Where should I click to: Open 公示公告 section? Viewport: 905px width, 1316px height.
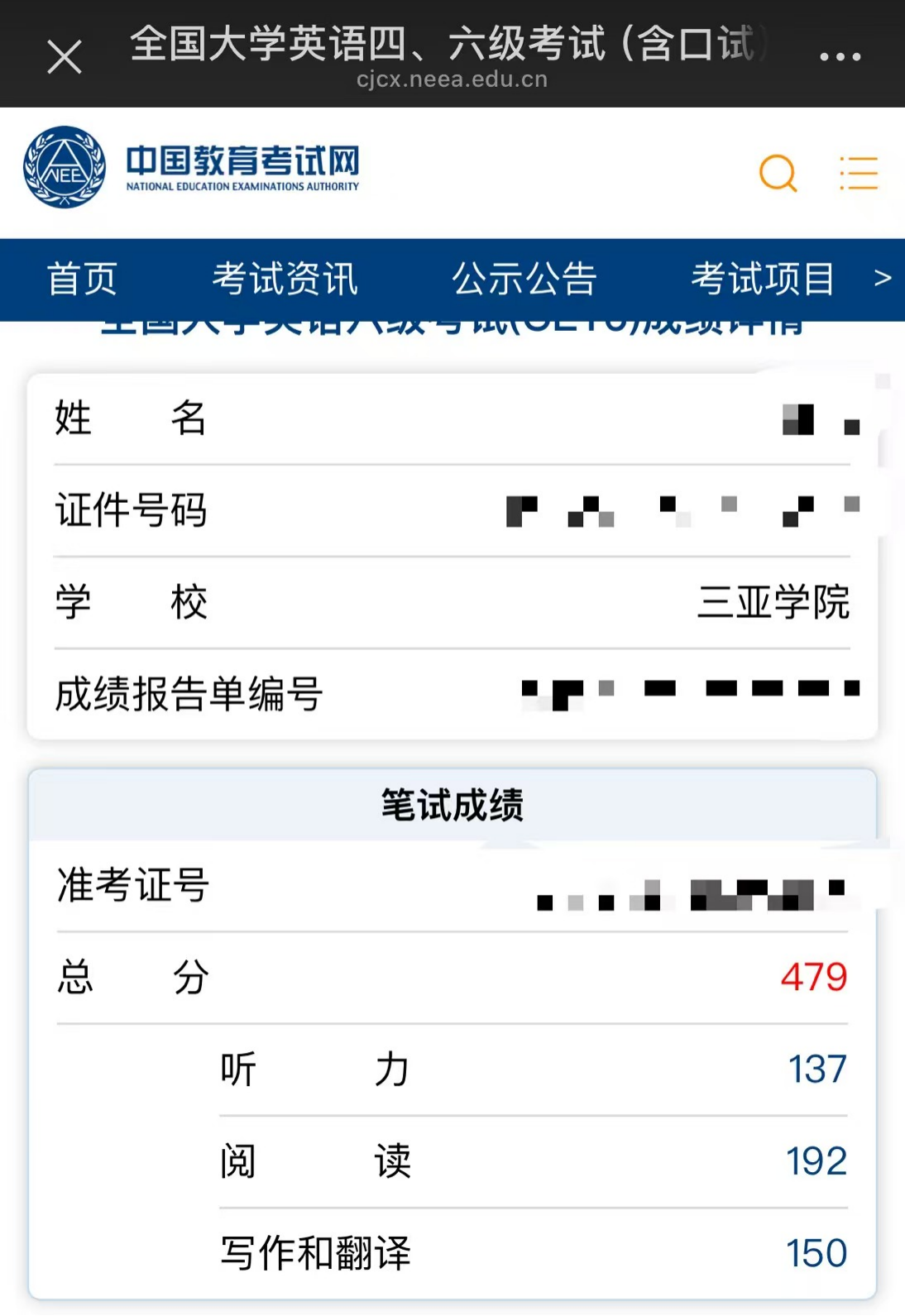[524, 280]
